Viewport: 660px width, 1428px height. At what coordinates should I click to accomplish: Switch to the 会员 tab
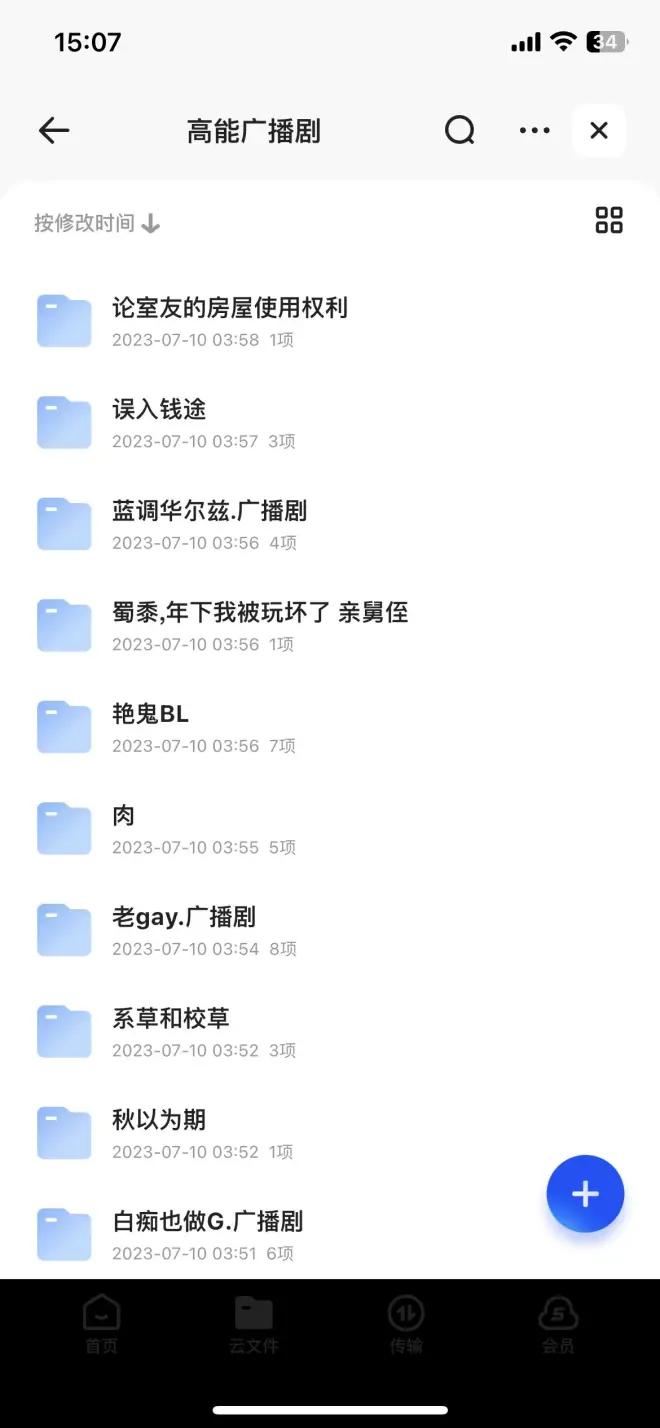click(x=558, y=1324)
